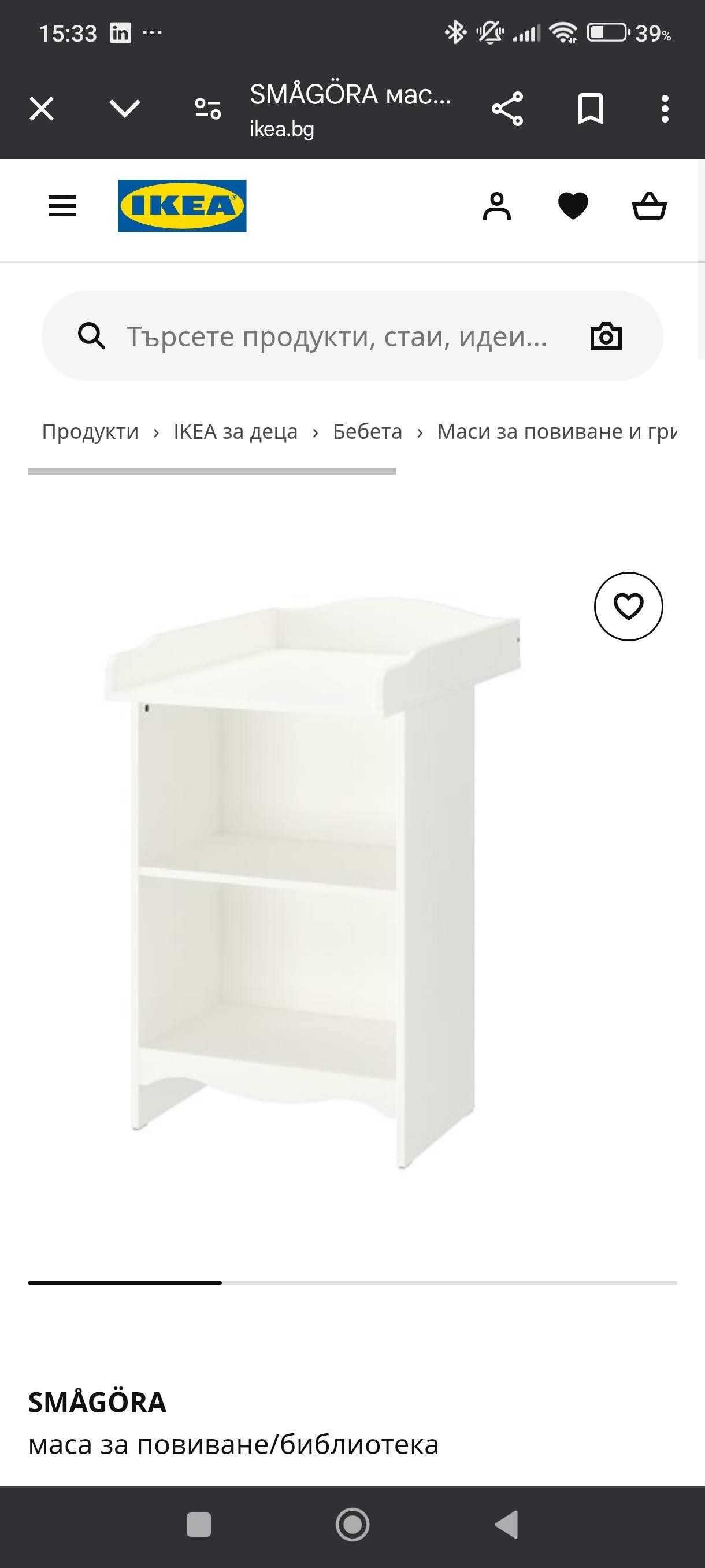Minimize browser with the down chevron
This screenshot has height=1568, width=705.
point(125,110)
